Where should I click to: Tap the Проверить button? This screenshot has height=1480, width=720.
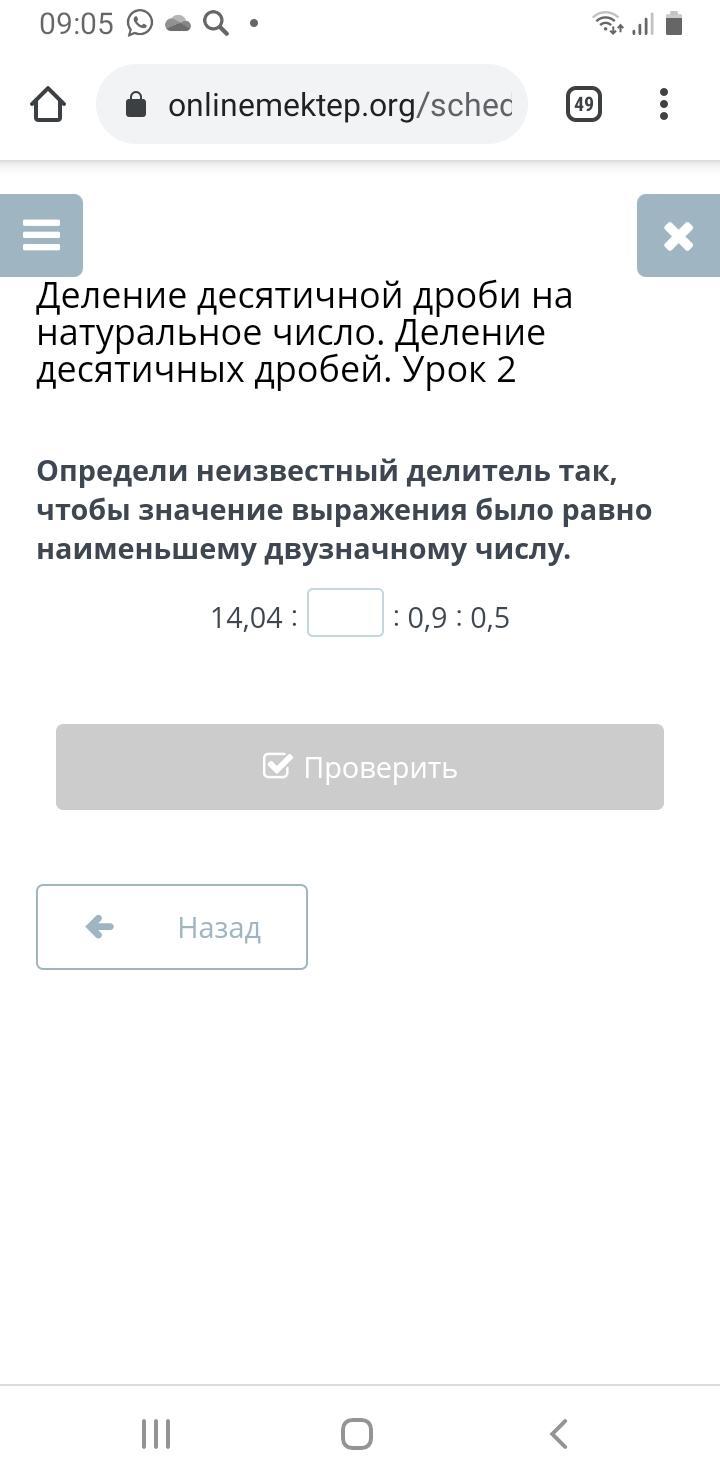[360, 767]
